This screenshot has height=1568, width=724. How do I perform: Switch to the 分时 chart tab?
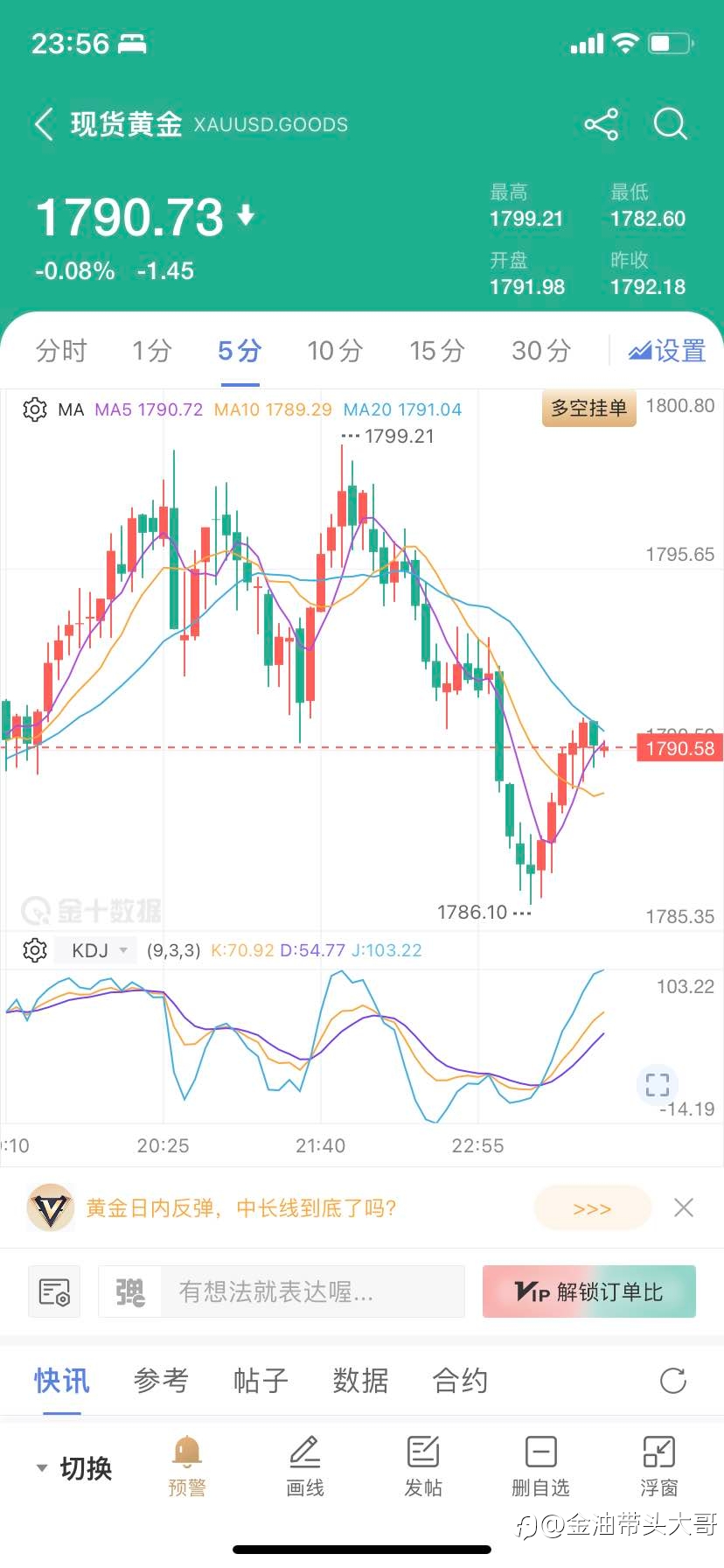(x=61, y=351)
